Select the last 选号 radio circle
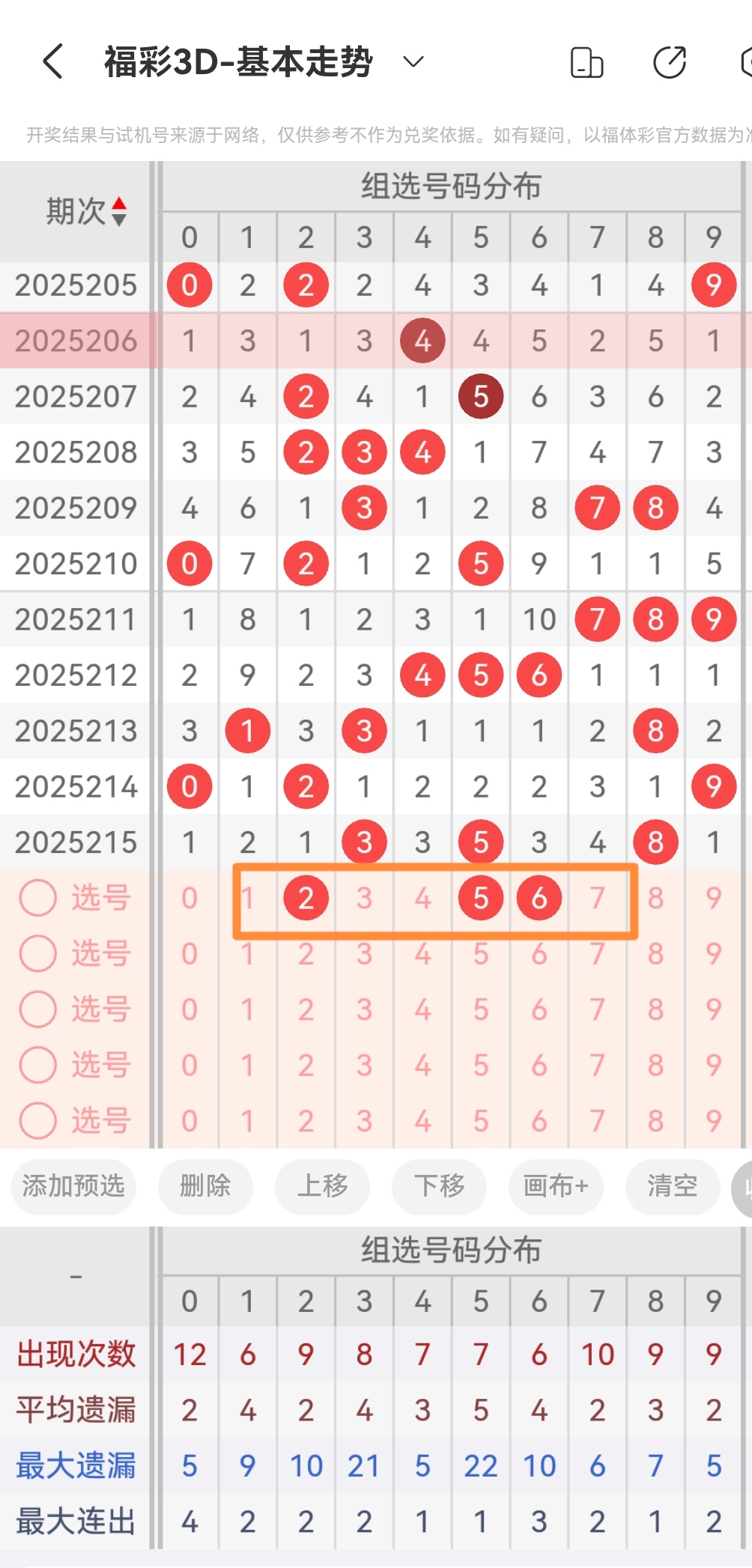Screen dimensions: 752x1568 37,1120
